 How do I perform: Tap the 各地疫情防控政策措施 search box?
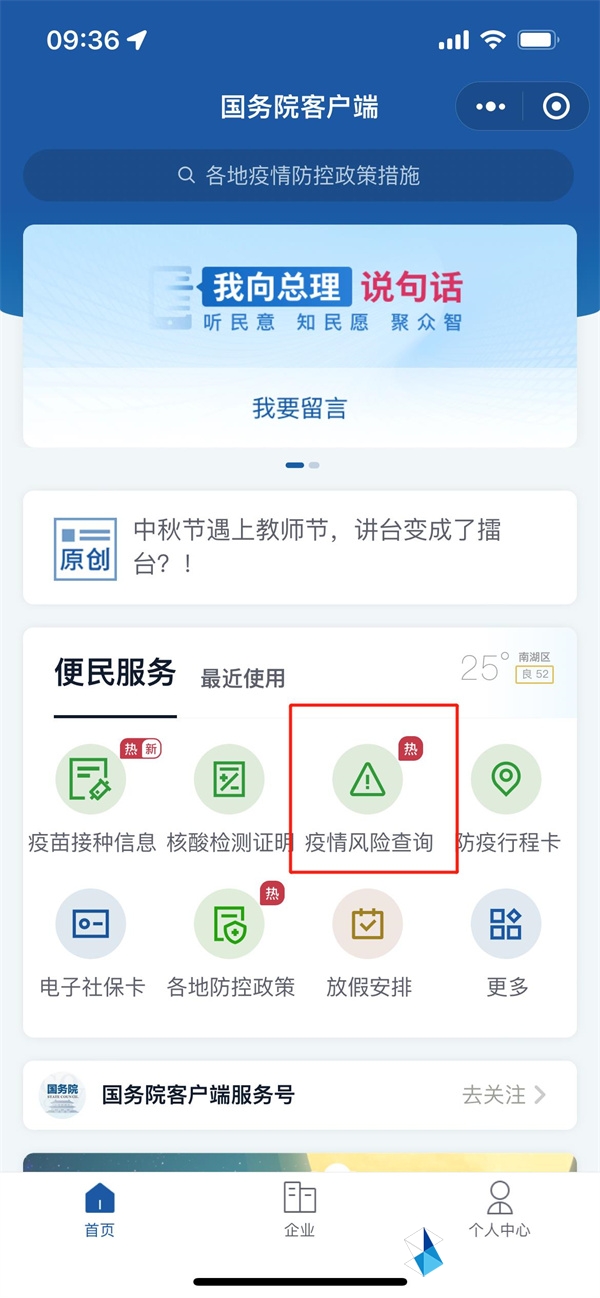tap(299, 176)
